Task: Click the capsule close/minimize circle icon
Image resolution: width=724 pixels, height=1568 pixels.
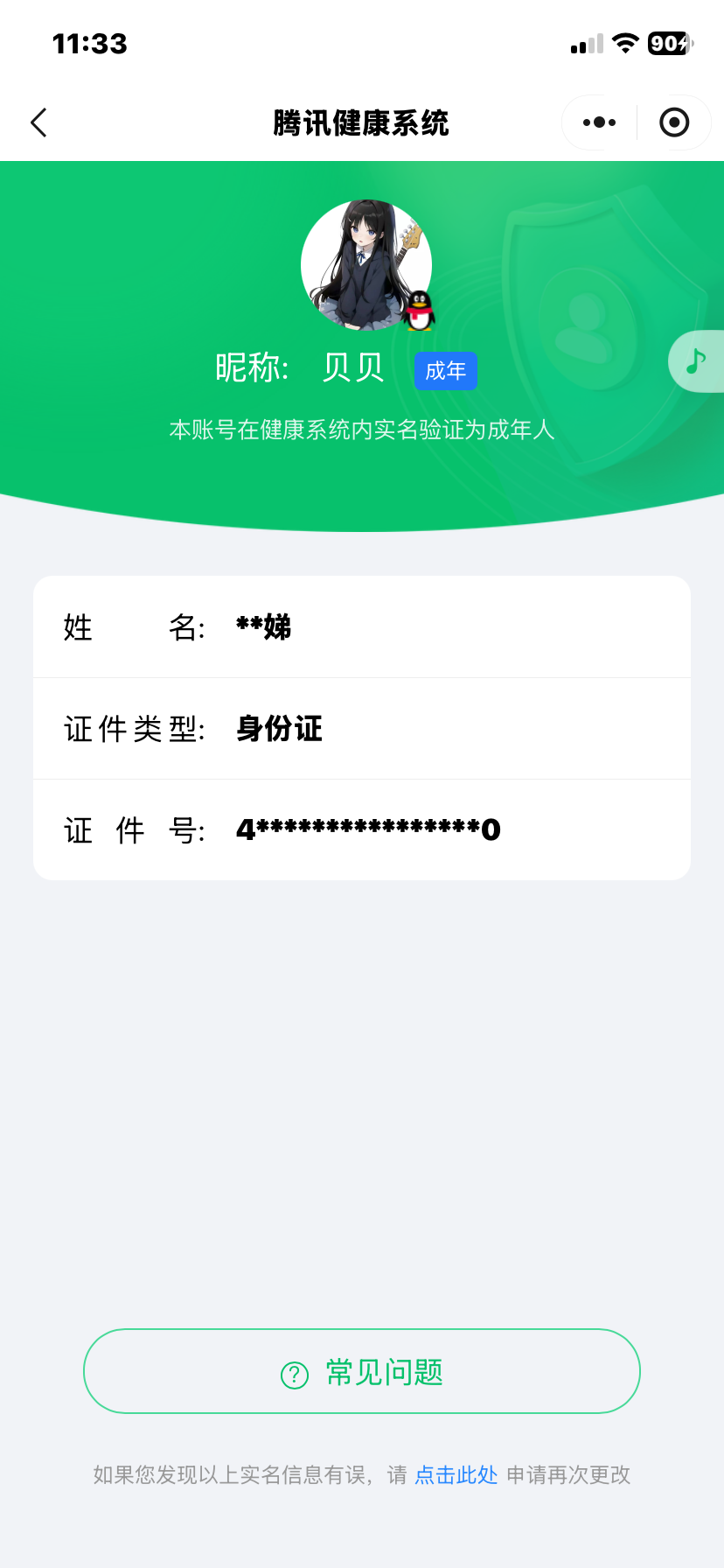Action: (674, 122)
